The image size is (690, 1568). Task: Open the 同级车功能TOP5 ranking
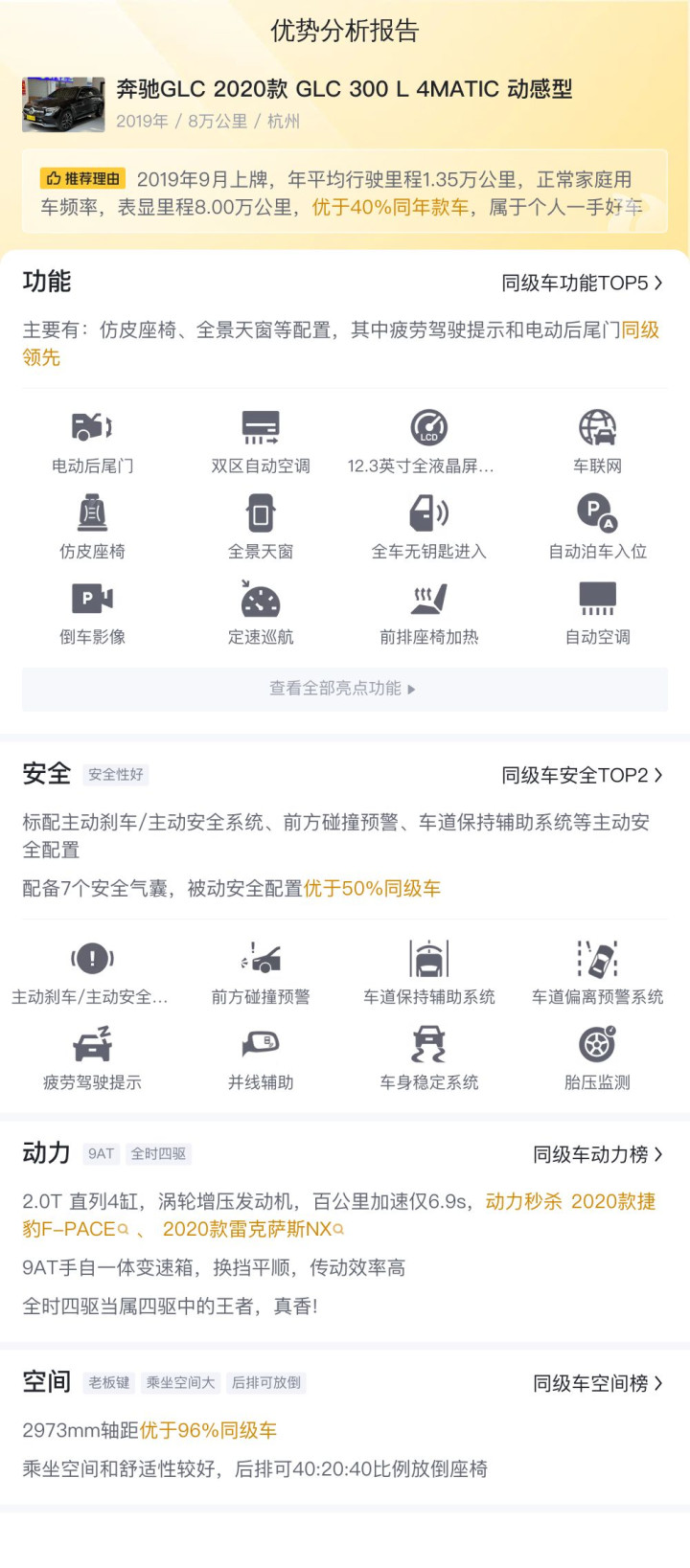pos(582,284)
